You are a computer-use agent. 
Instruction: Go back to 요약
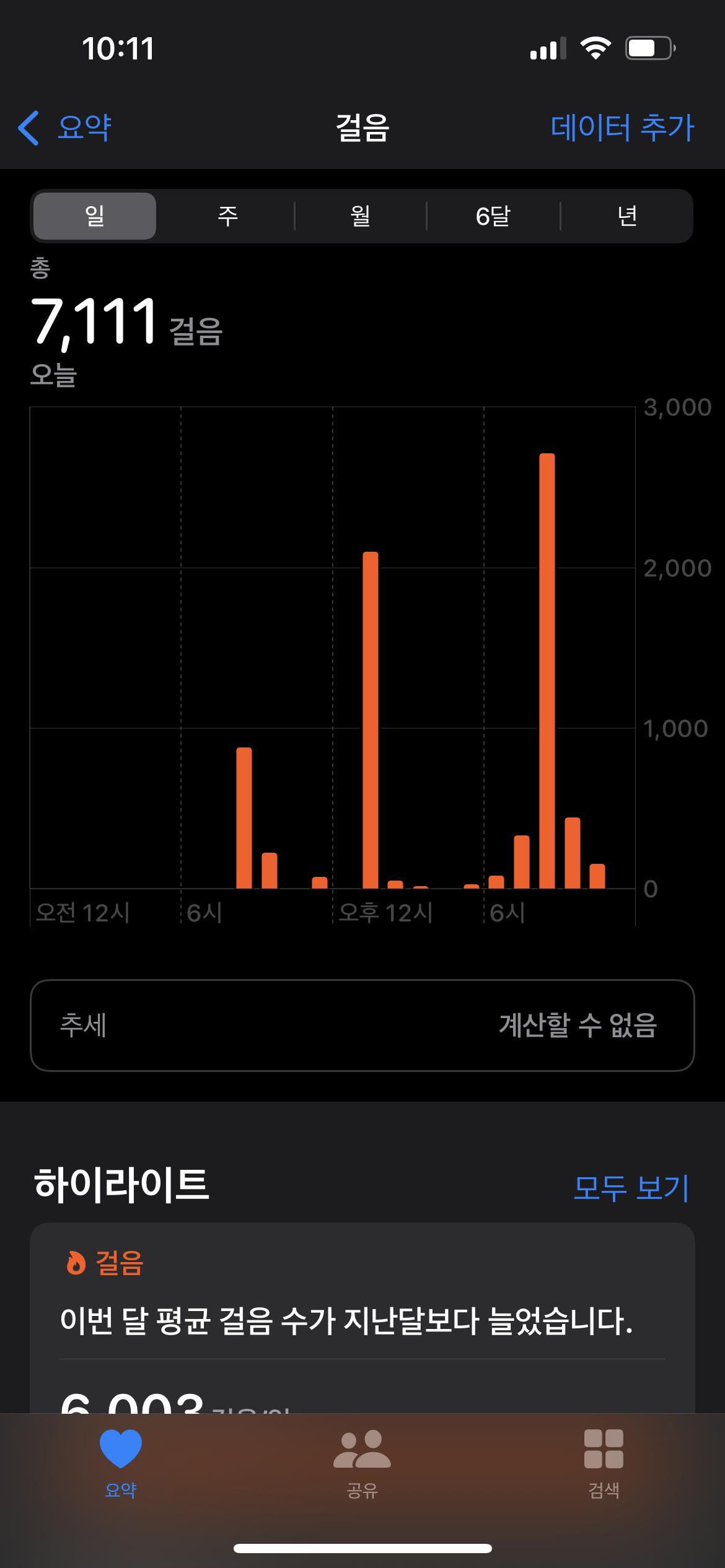click(x=65, y=128)
